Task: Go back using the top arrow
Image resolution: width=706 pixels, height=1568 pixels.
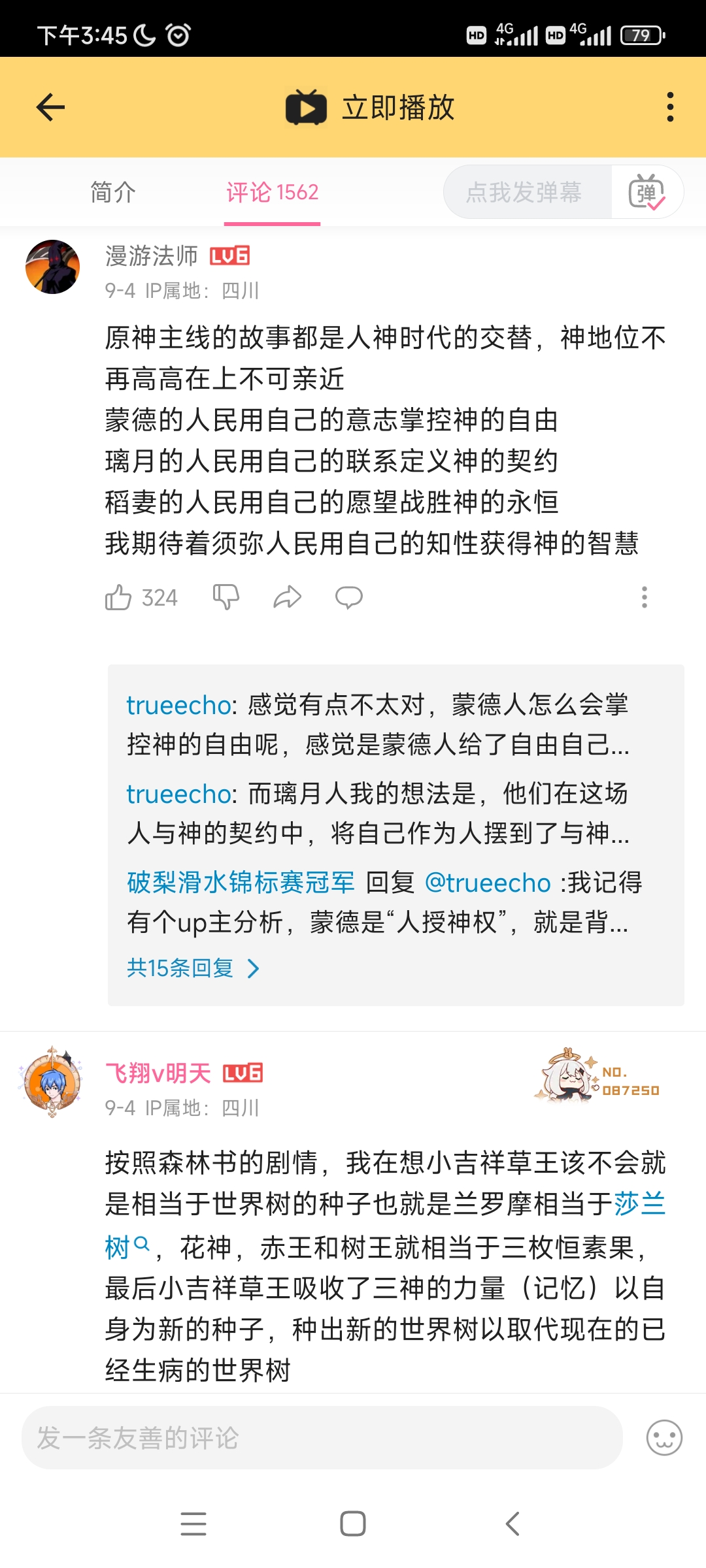Action: point(50,107)
